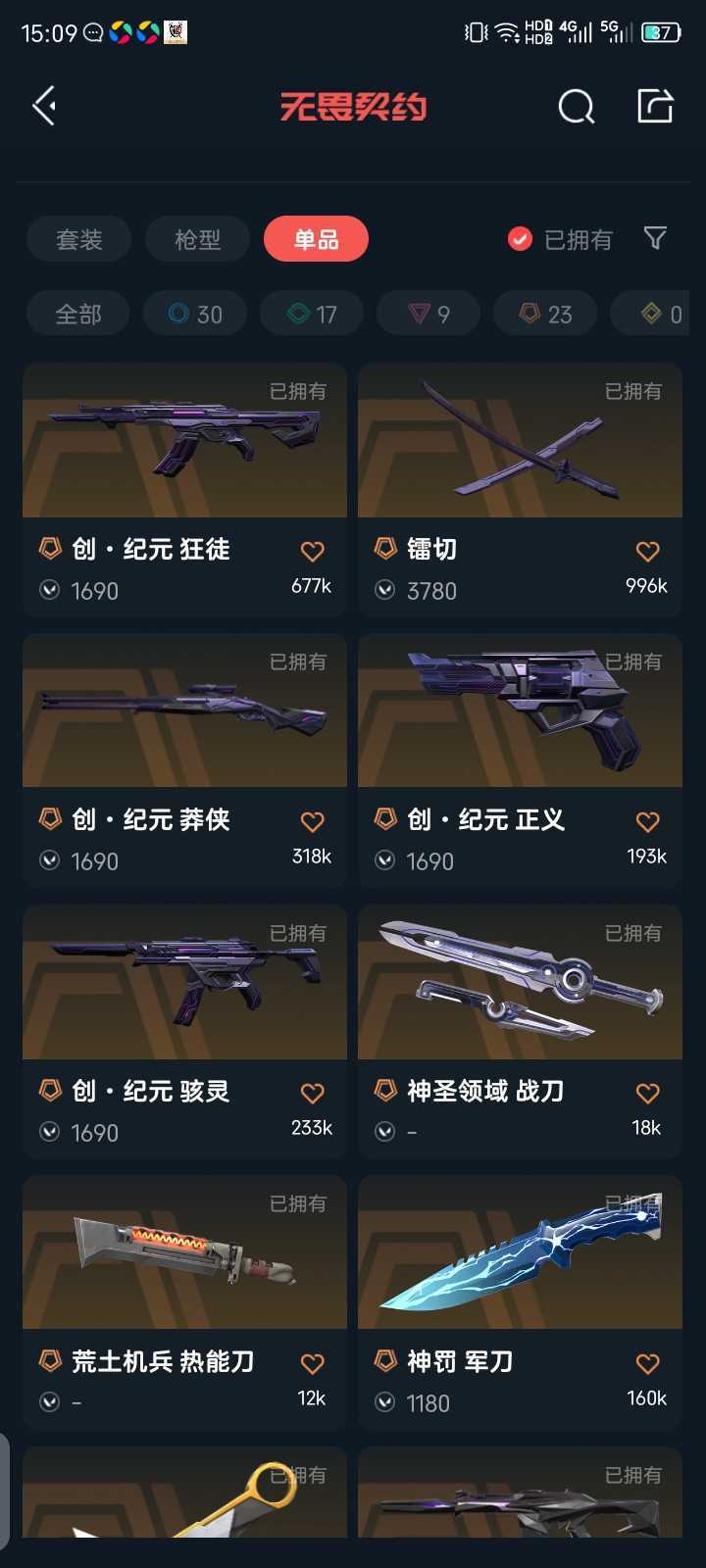Go back using the back arrow

[x=43, y=105]
